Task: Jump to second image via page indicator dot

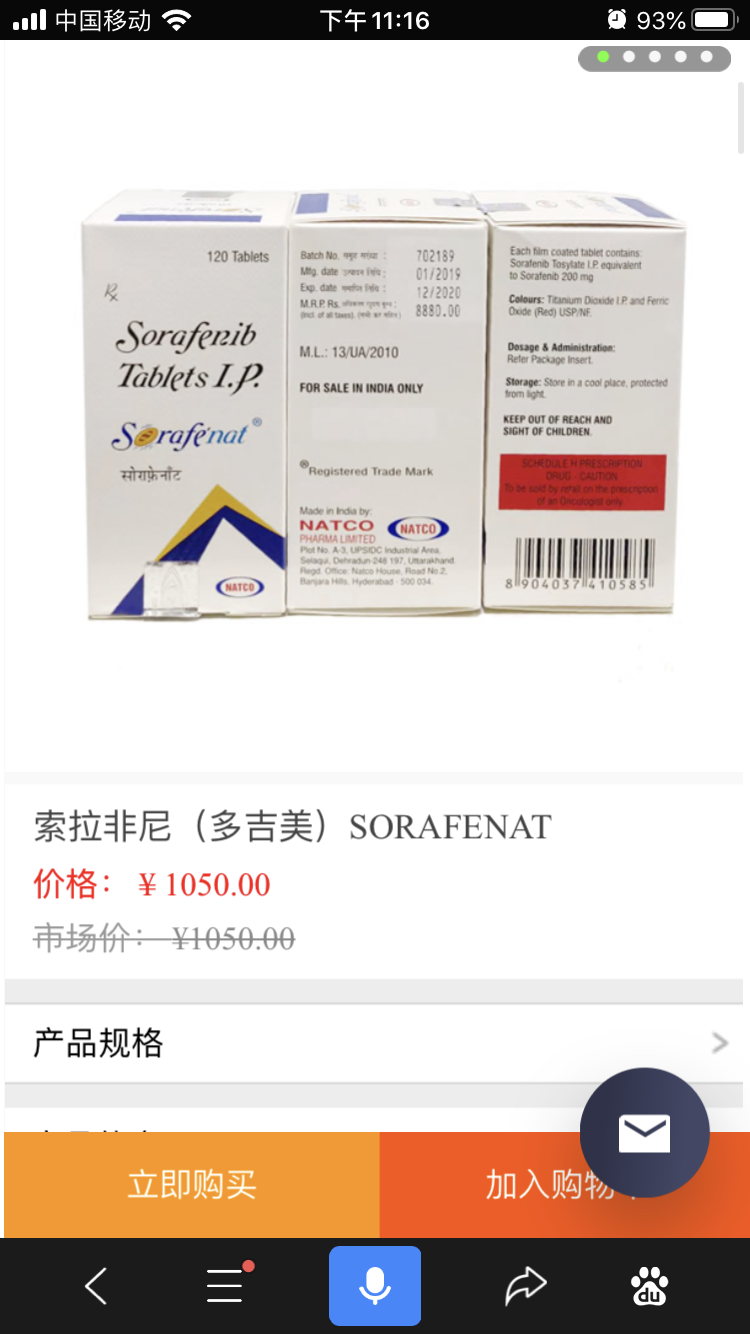Action: [x=629, y=57]
